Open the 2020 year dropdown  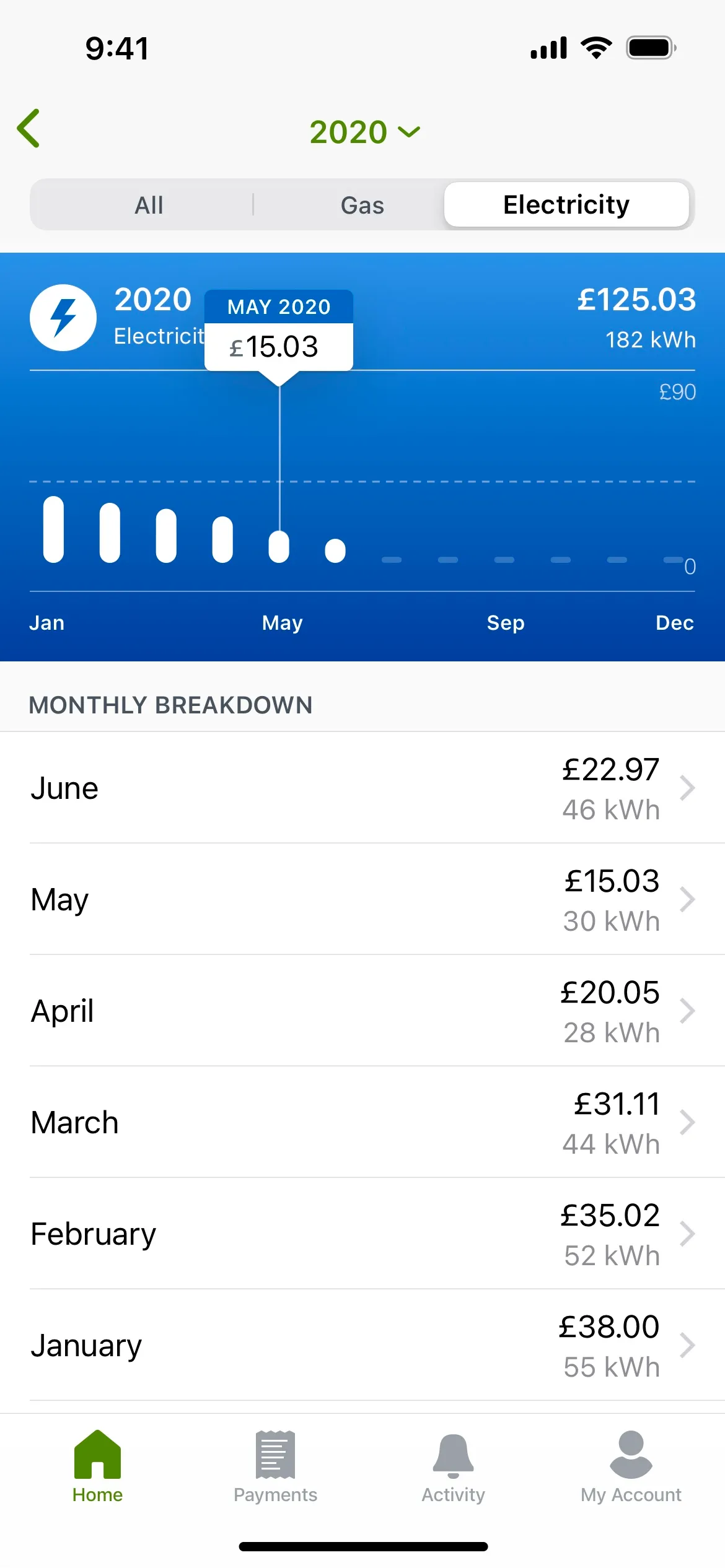coord(364,132)
